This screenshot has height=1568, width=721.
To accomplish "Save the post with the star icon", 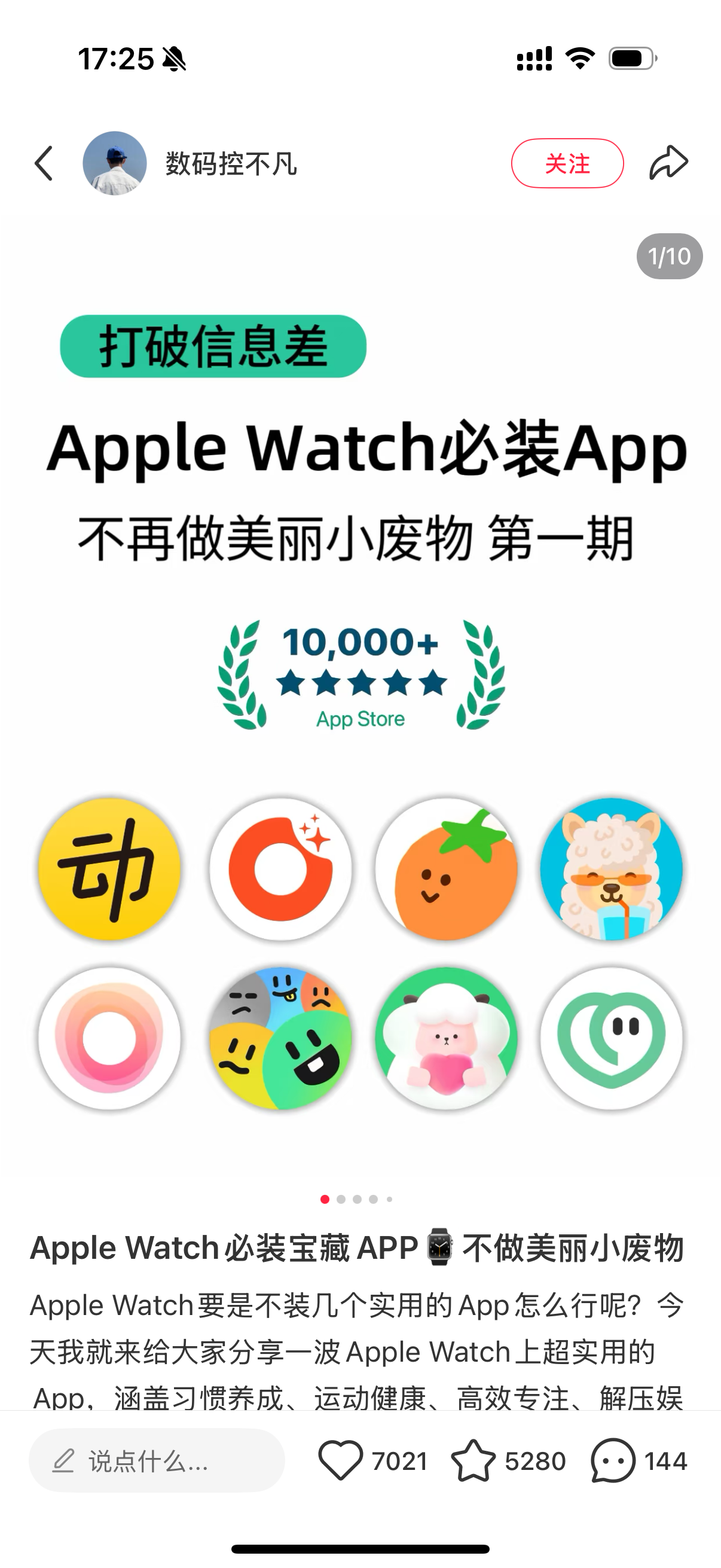I will pyautogui.click(x=473, y=1460).
